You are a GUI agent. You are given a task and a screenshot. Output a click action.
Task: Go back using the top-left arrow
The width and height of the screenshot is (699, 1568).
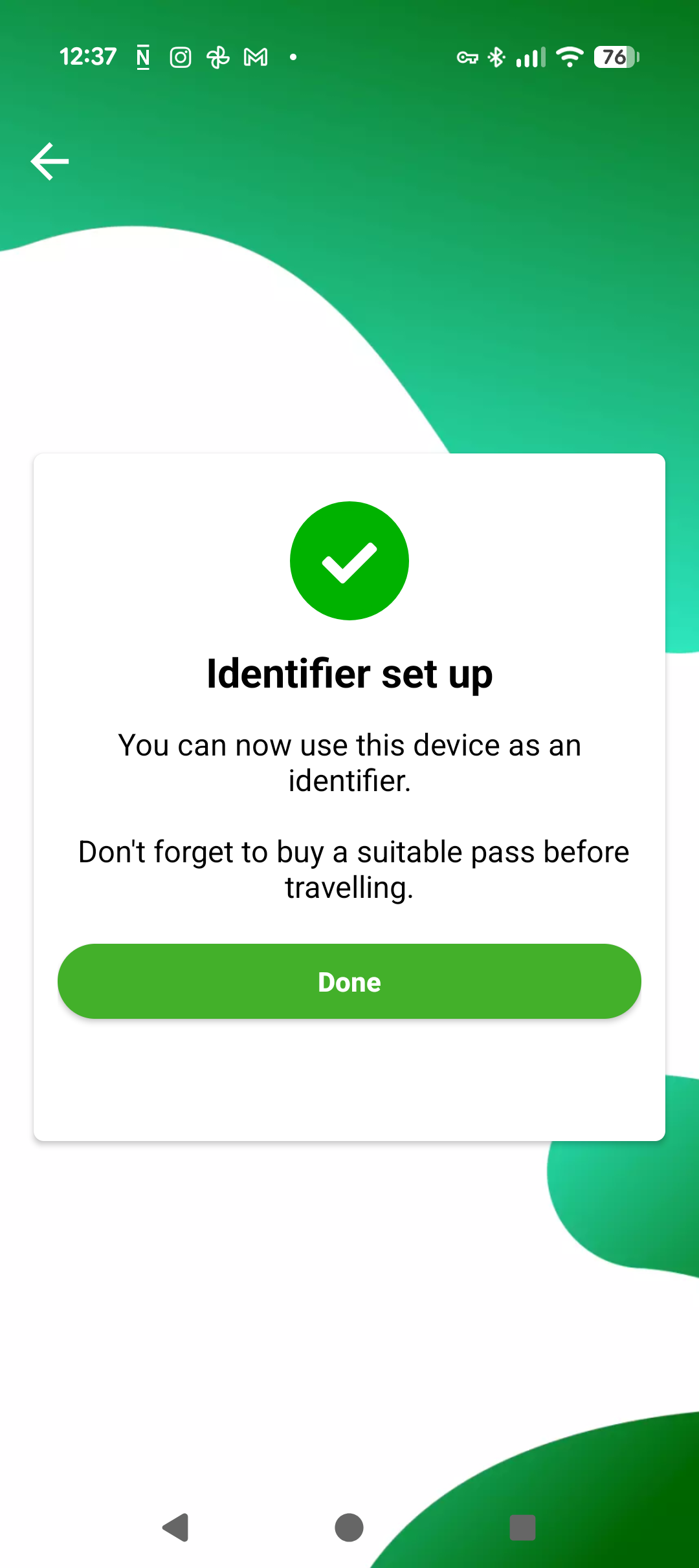point(50,161)
